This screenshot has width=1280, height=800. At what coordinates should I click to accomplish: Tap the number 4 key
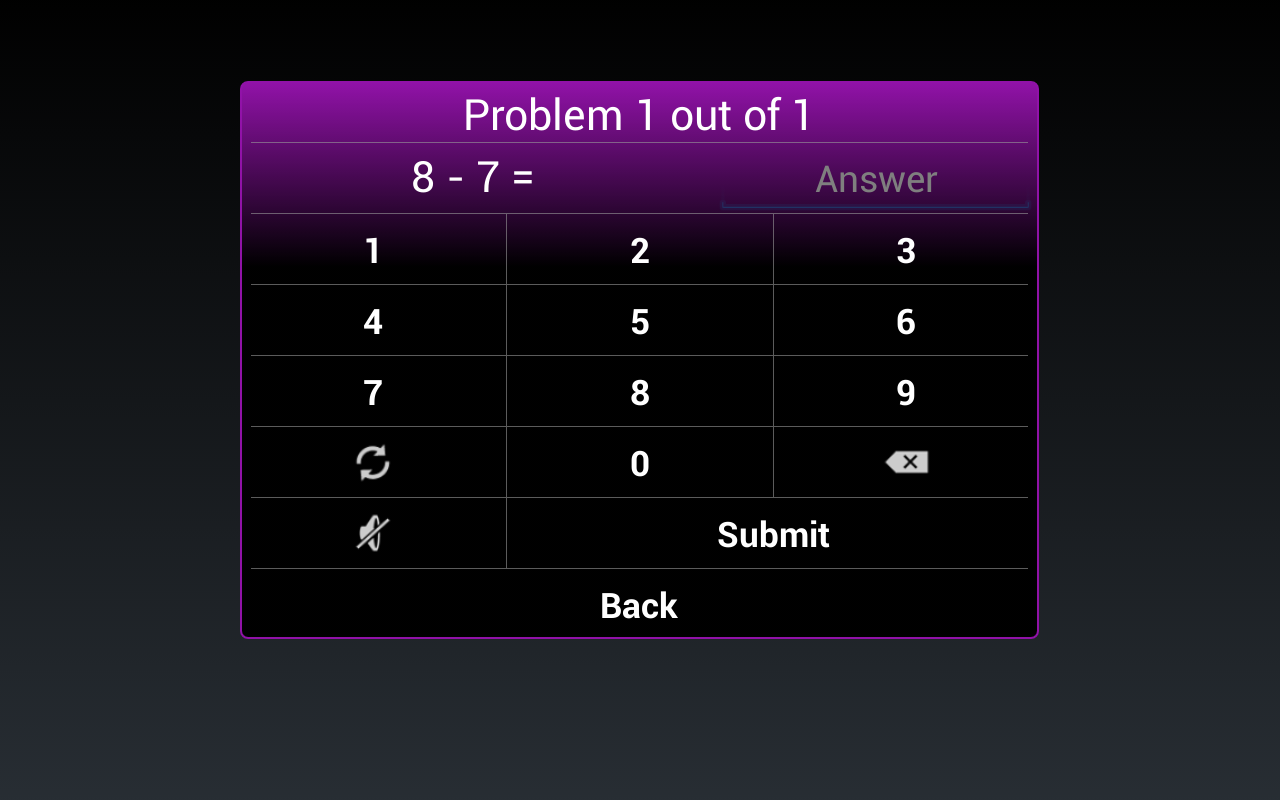[x=373, y=321]
